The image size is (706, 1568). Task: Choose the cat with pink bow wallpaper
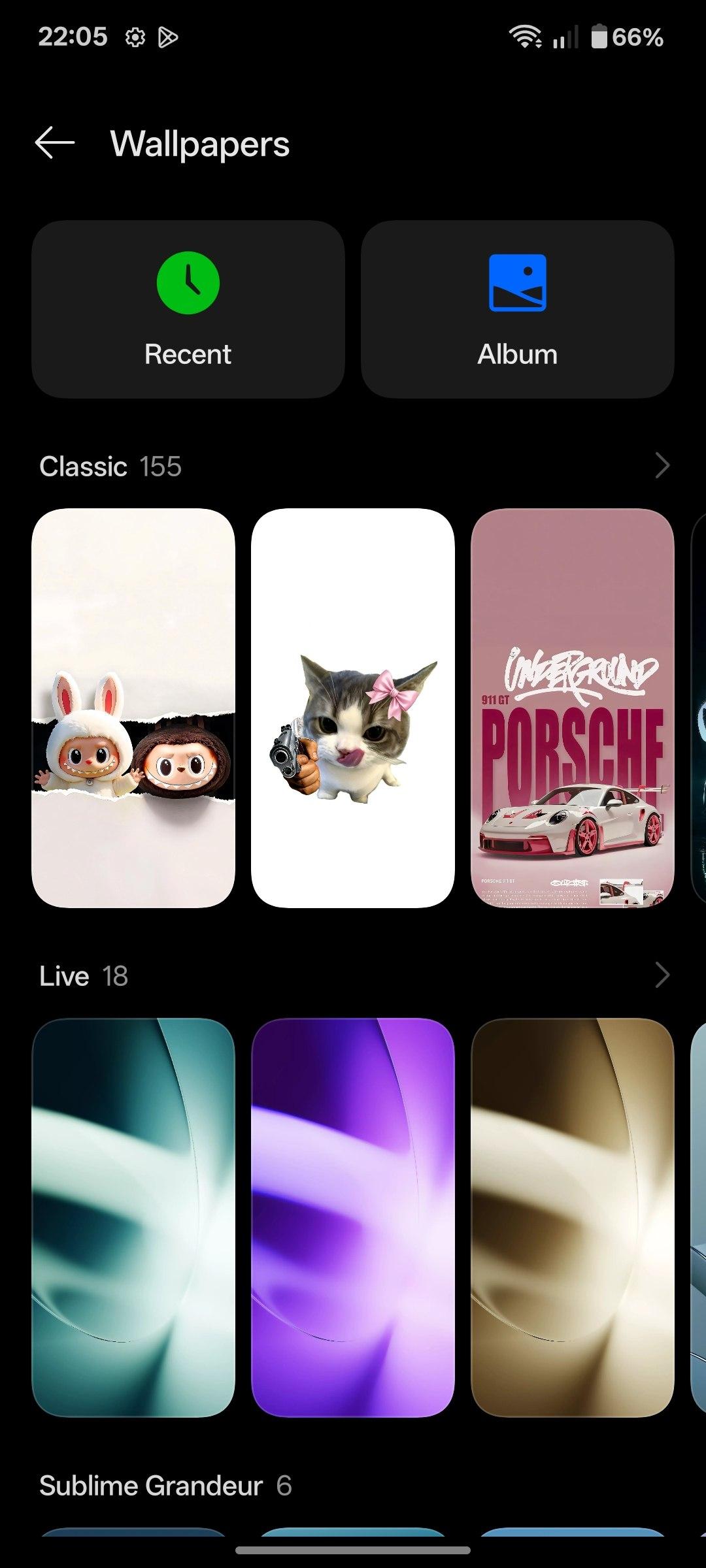[x=353, y=708]
